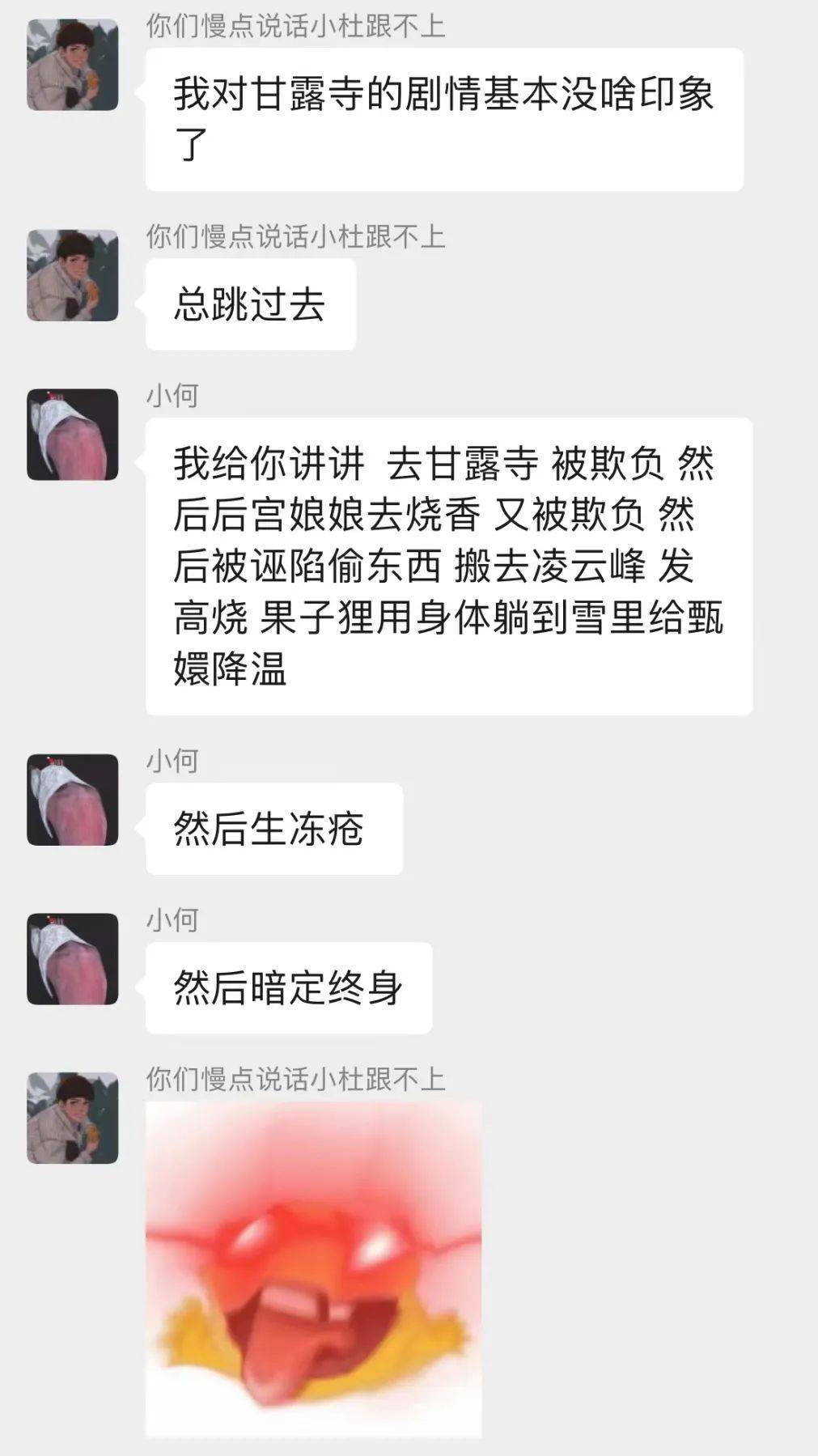This screenshot has height=1456, width=818.
Task: Click the avatar beside the 总跳过去 message
Action: click(73, 275)
